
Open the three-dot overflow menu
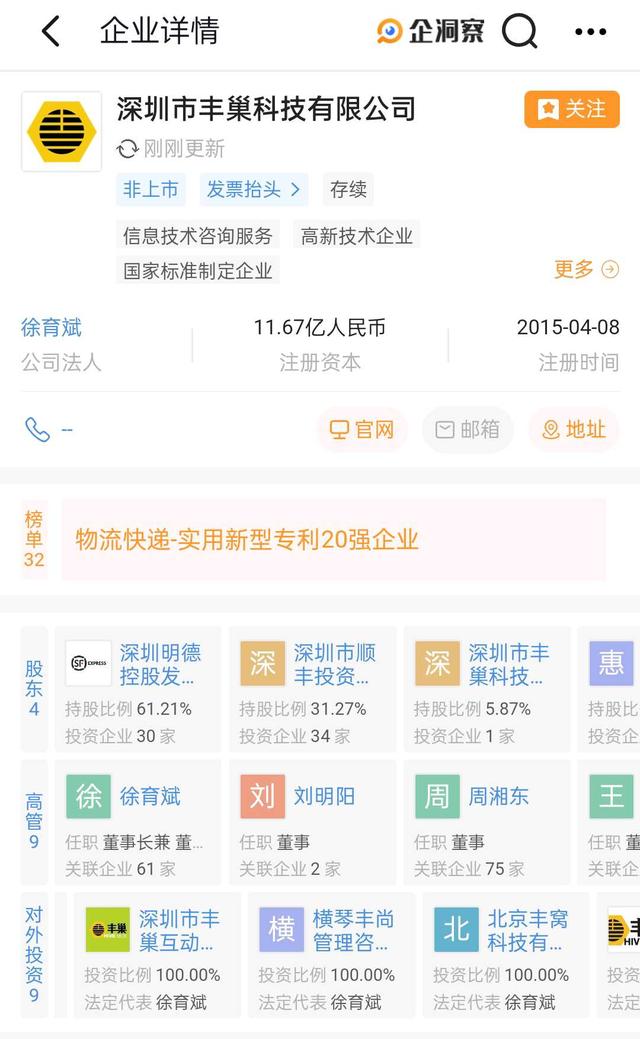590,32
